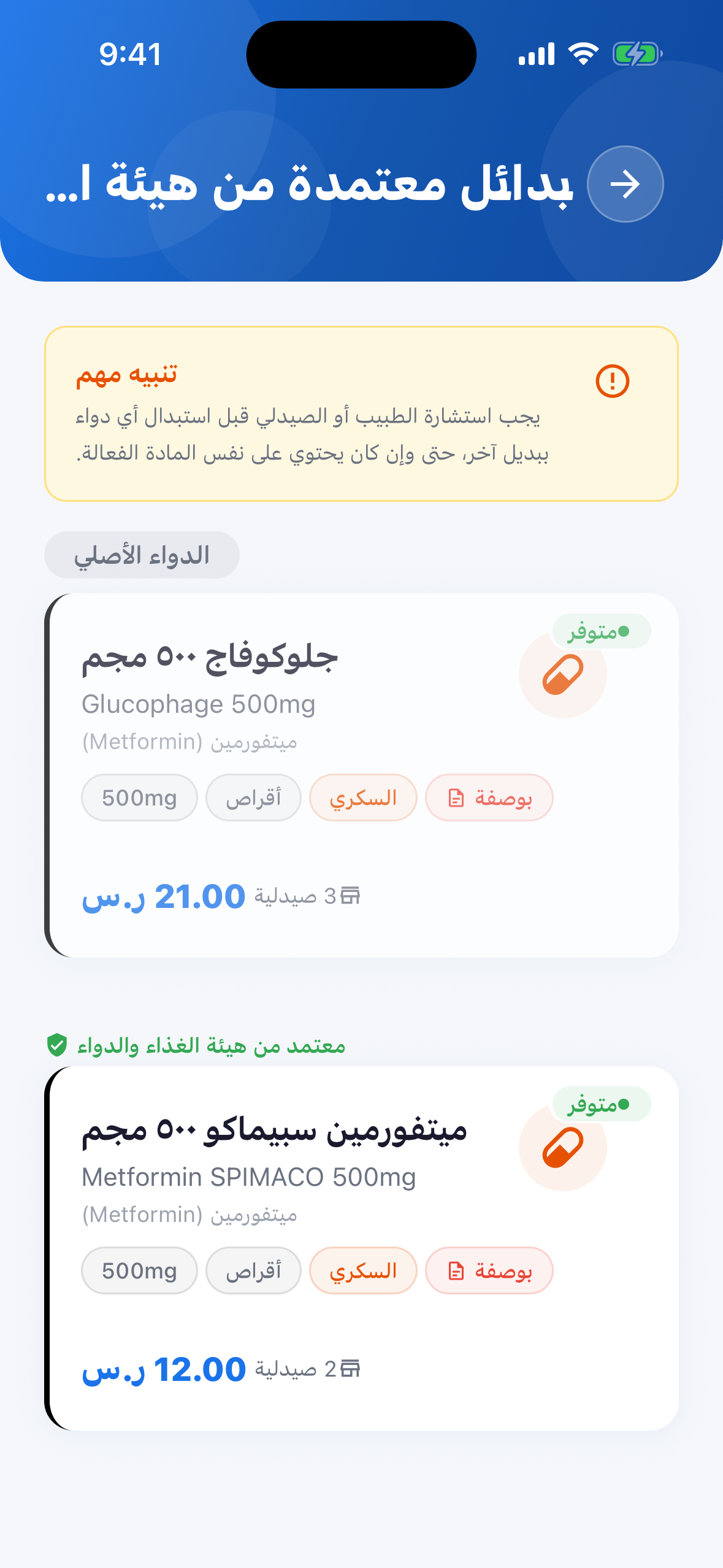The image size is (723, 1568).
Task: Tap the 500mg tag on the Metformin SPIMACO card
Action: (x=139, y=1270)
